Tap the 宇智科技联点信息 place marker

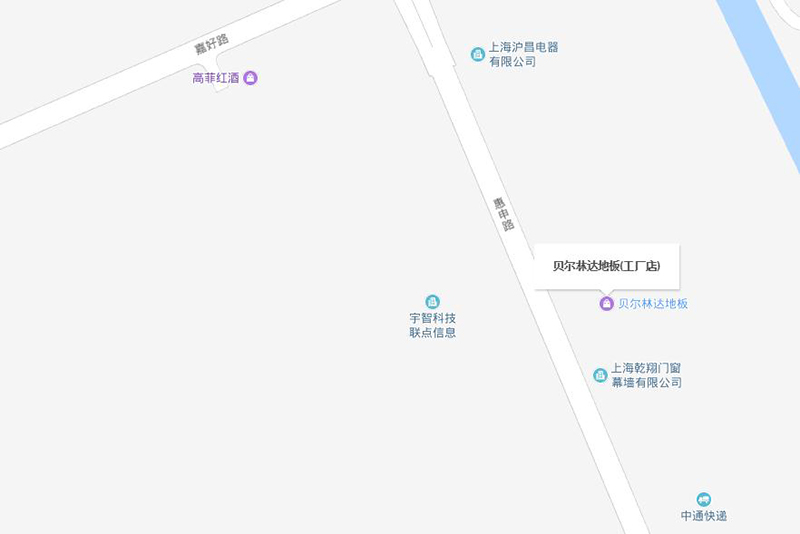click(x=432, y=301)
